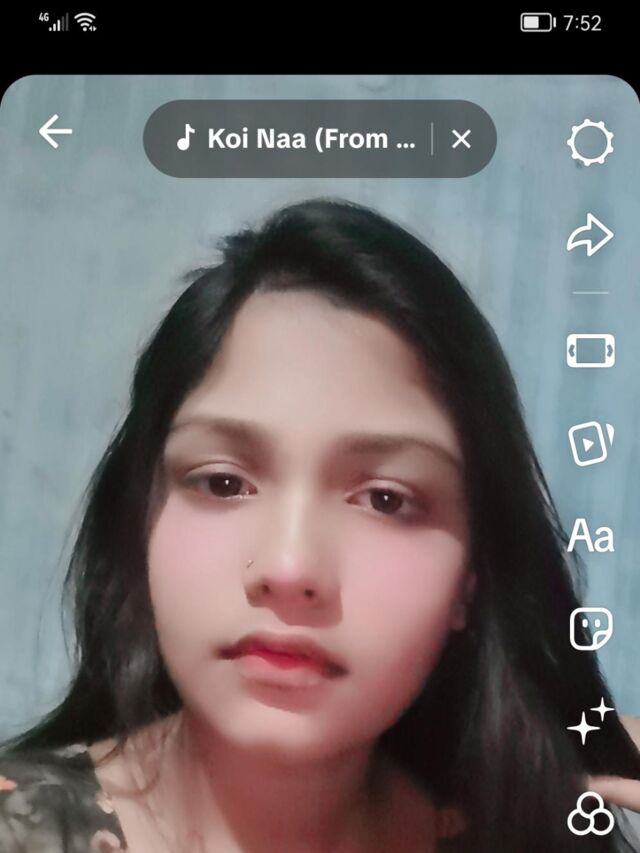Open the sparkle effects tool
This screenshot has width=640, height=853.
coord(590,721)
